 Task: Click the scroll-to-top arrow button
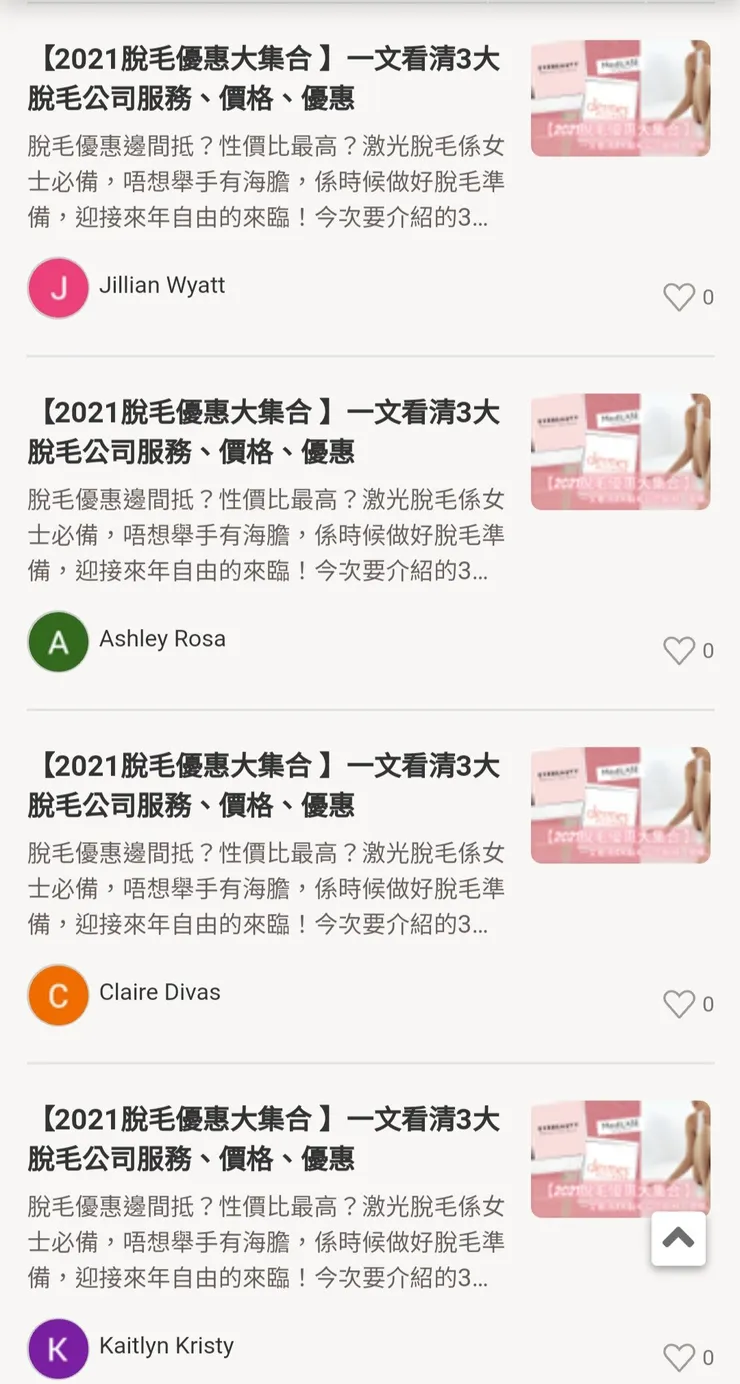tap(679, 1238)
